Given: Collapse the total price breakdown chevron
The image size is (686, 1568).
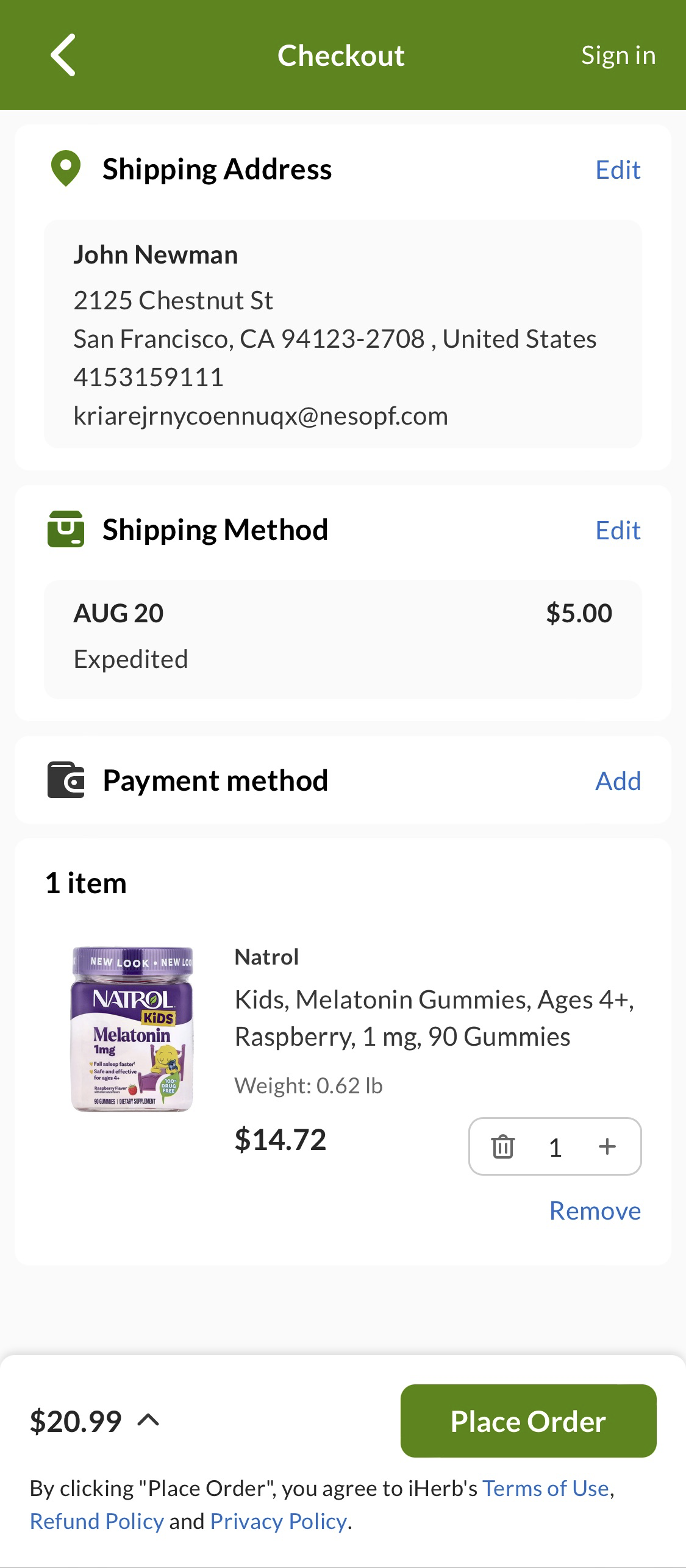Looking at the screenshot, I should click(x=146, y=1422).
